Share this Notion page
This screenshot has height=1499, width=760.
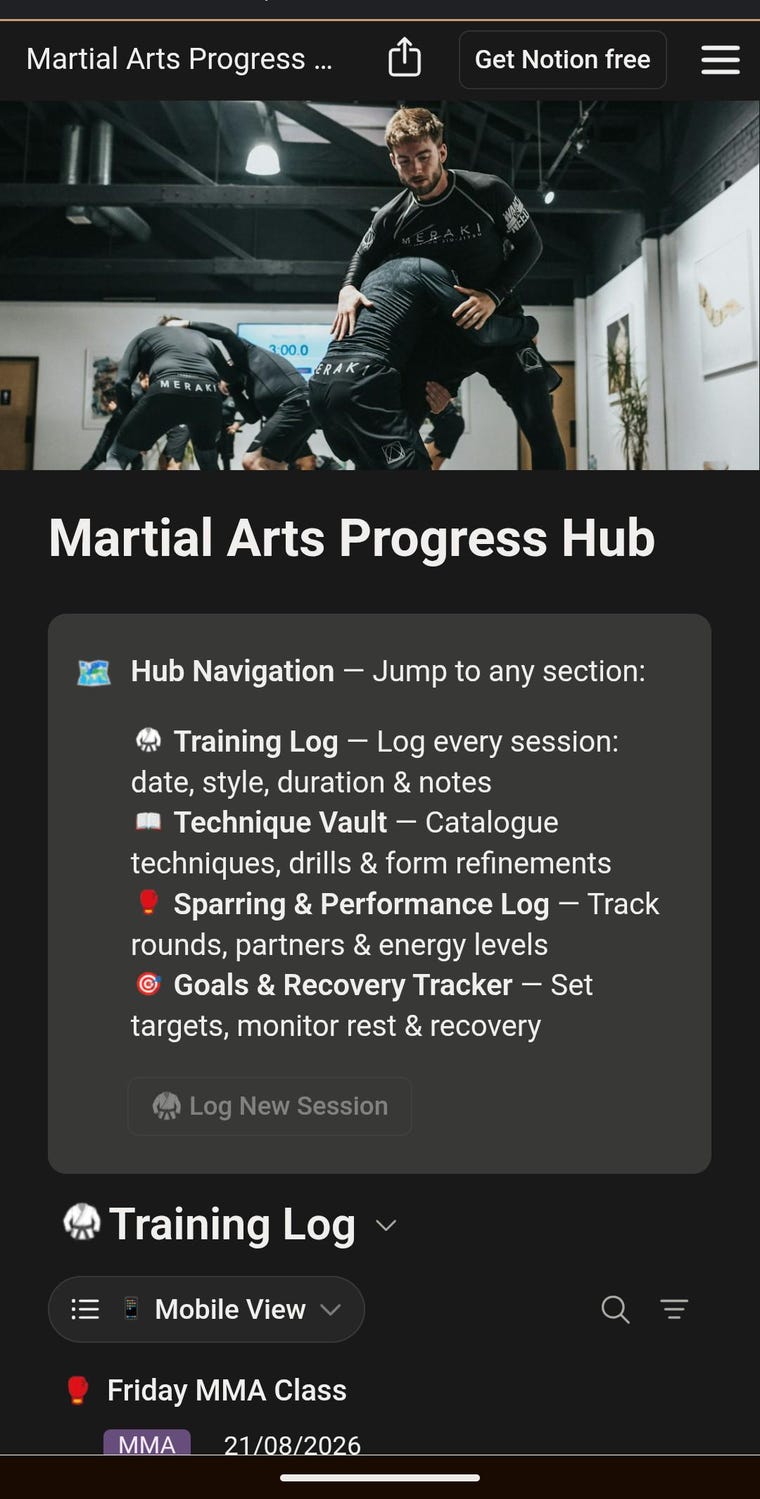coord(404,58)
